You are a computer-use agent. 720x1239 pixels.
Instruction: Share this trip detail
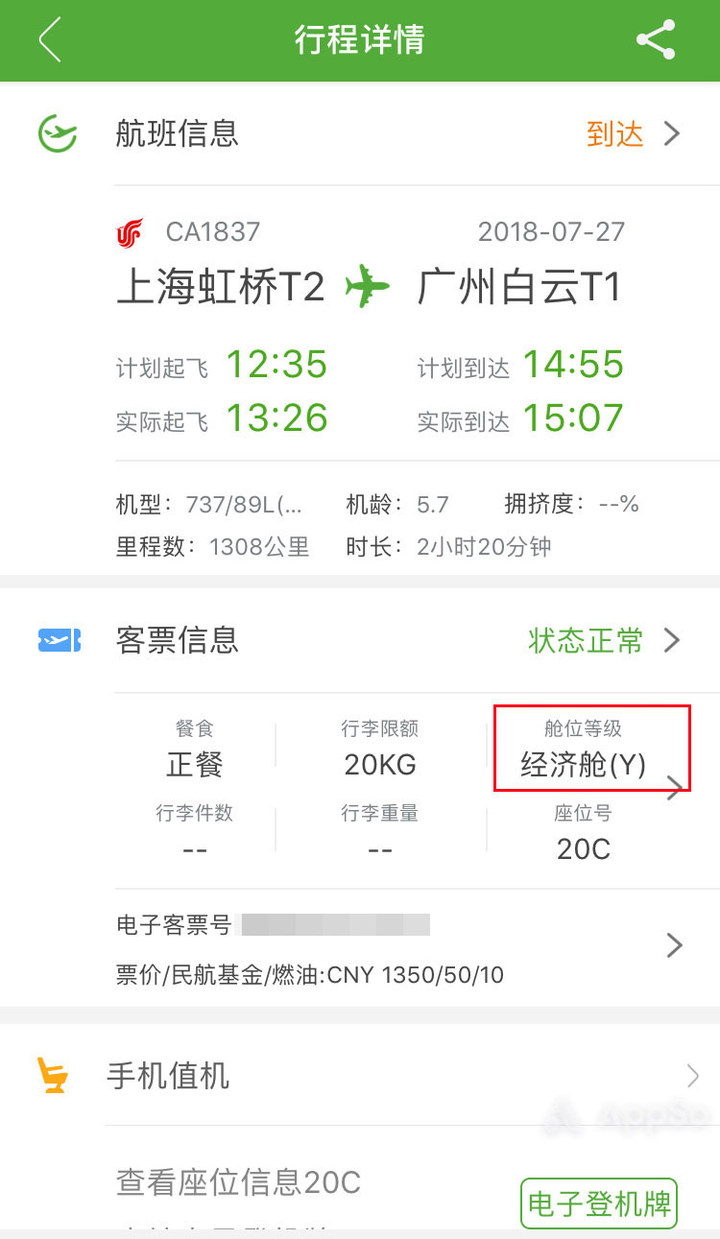[656, 40]
